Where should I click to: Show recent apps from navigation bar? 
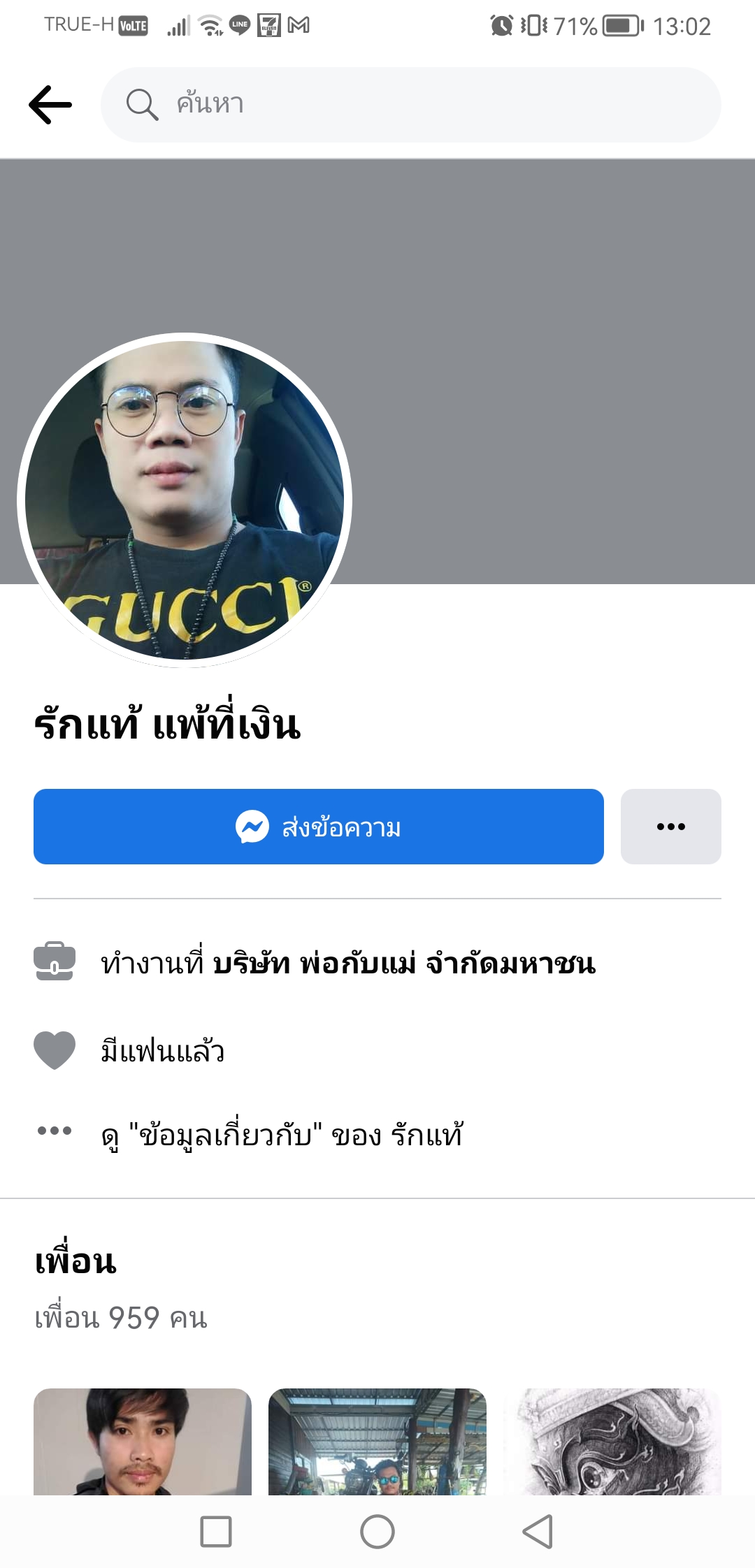point(216,1532)
